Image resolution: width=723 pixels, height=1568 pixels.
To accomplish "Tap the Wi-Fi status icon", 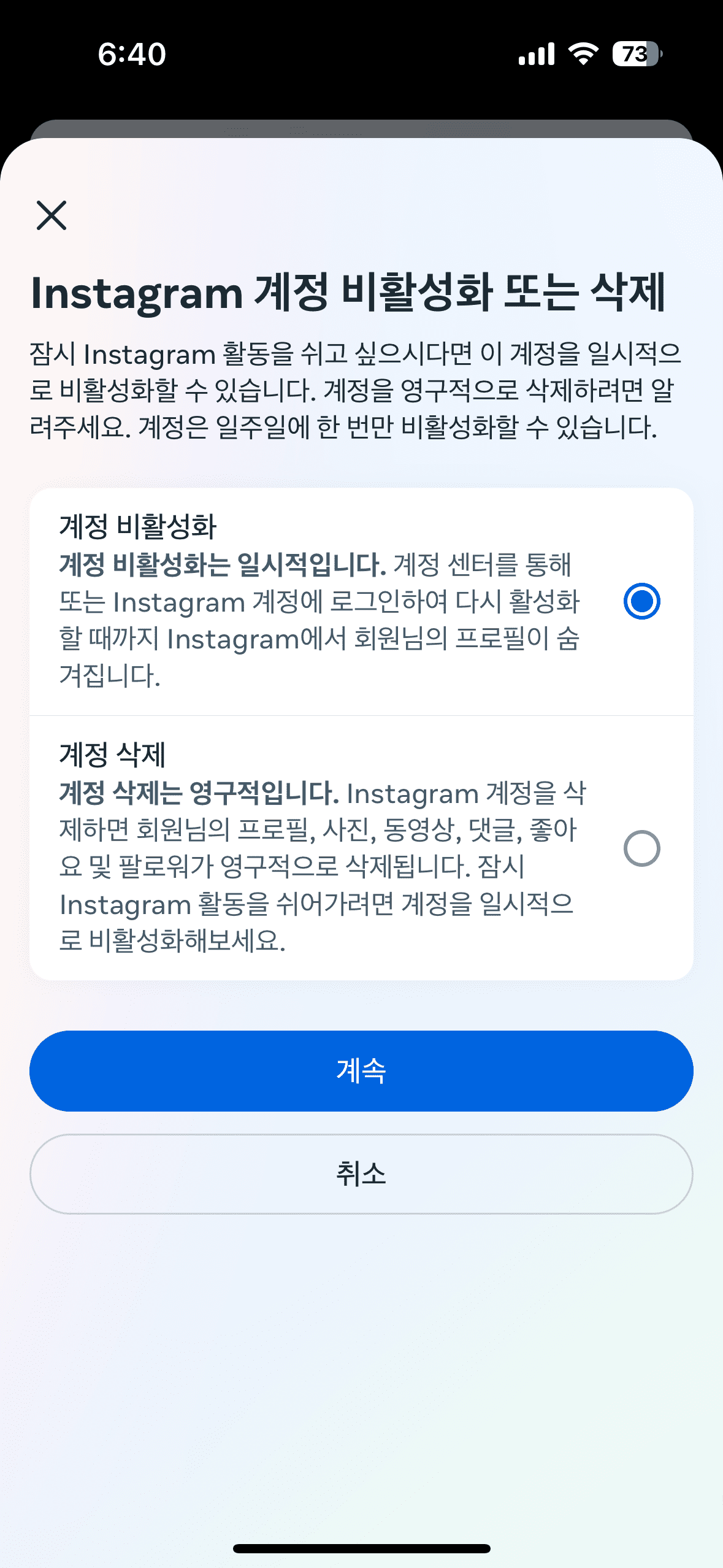I will [x=583, y=54].
